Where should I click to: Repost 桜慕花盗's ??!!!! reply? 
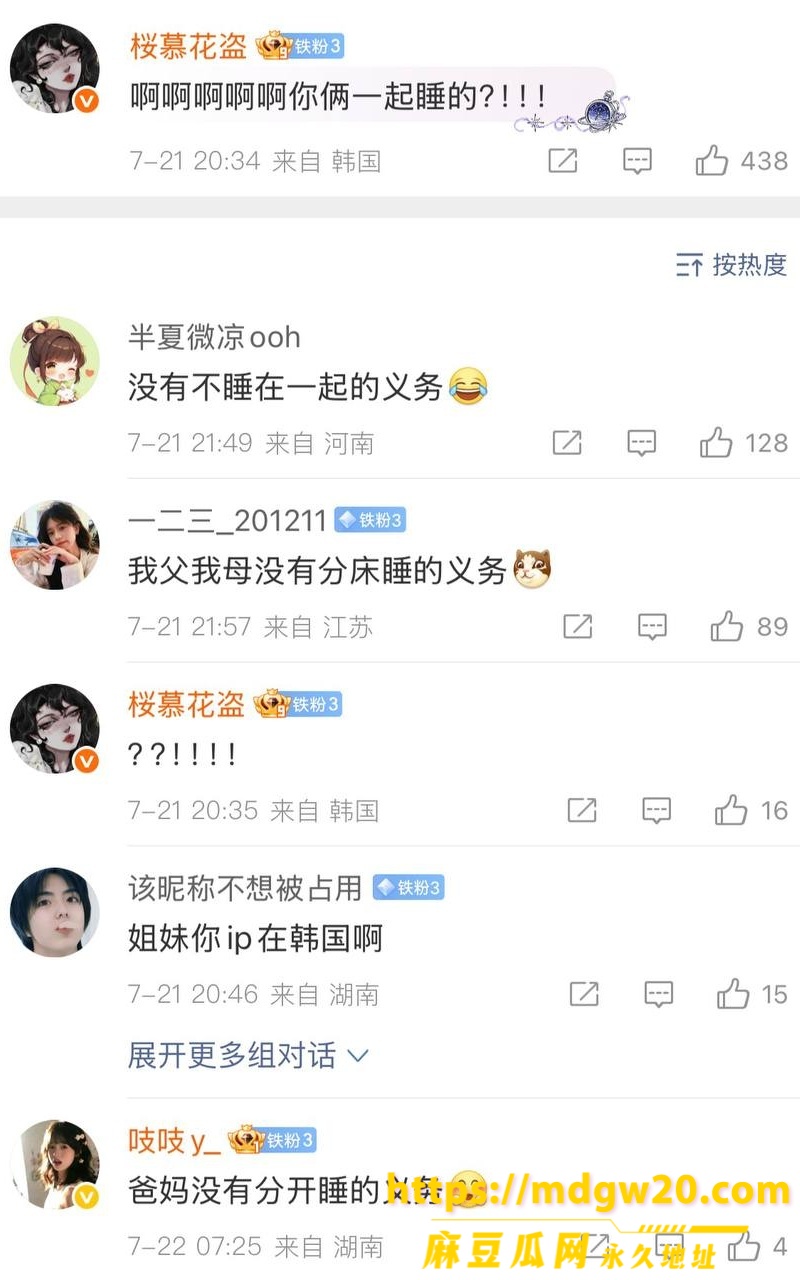[582, 811]
